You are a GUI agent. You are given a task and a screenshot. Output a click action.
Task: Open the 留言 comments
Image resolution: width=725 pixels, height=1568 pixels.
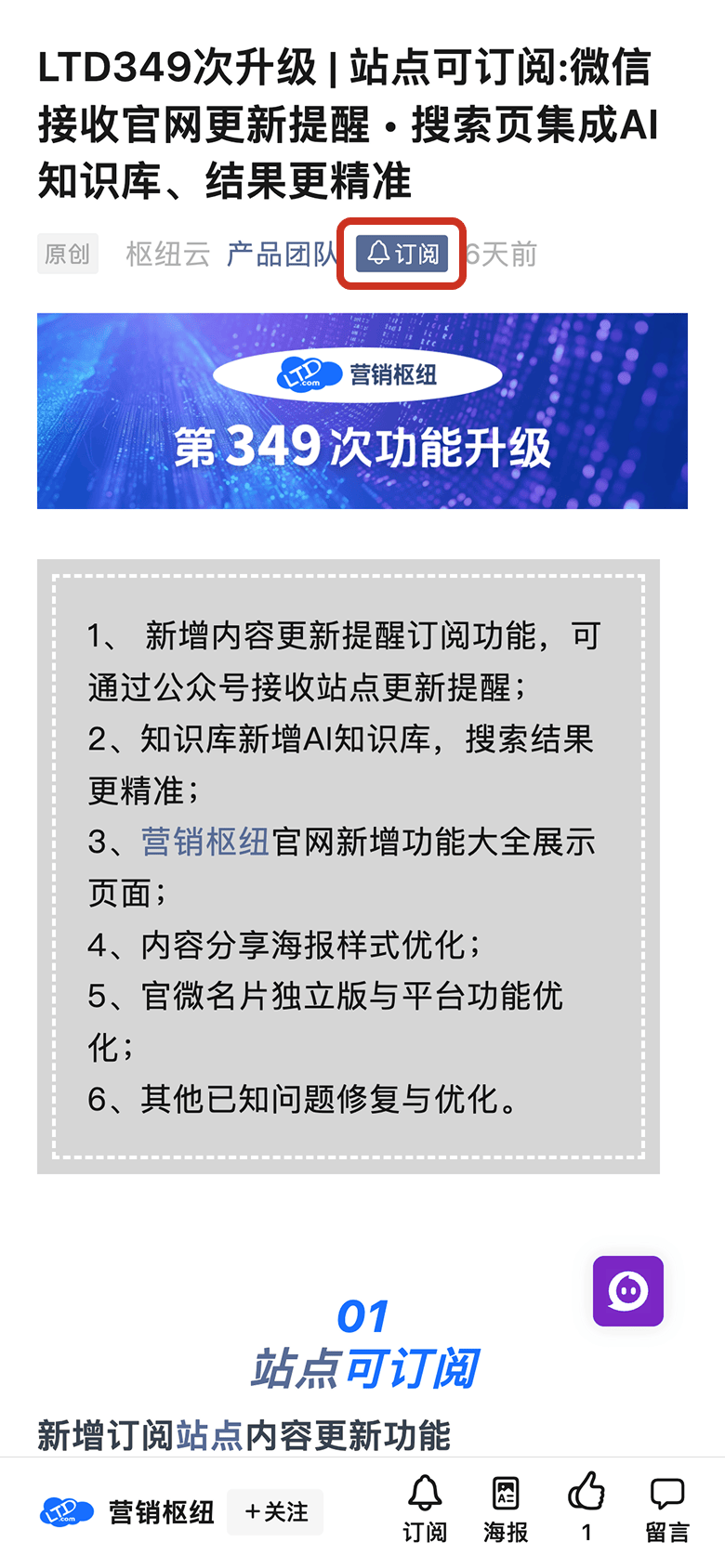click(x=667, y=1509)
